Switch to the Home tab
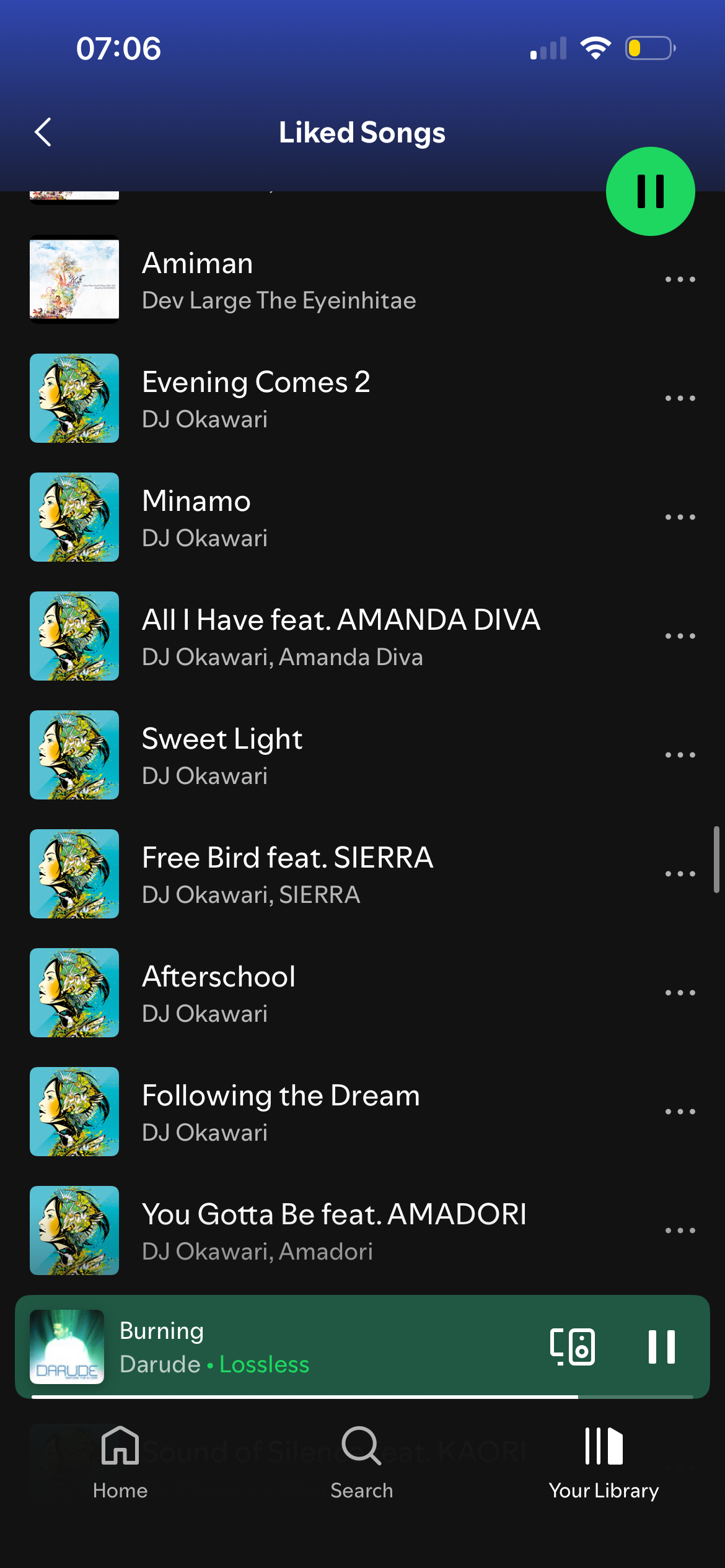 click(120, 1463)
